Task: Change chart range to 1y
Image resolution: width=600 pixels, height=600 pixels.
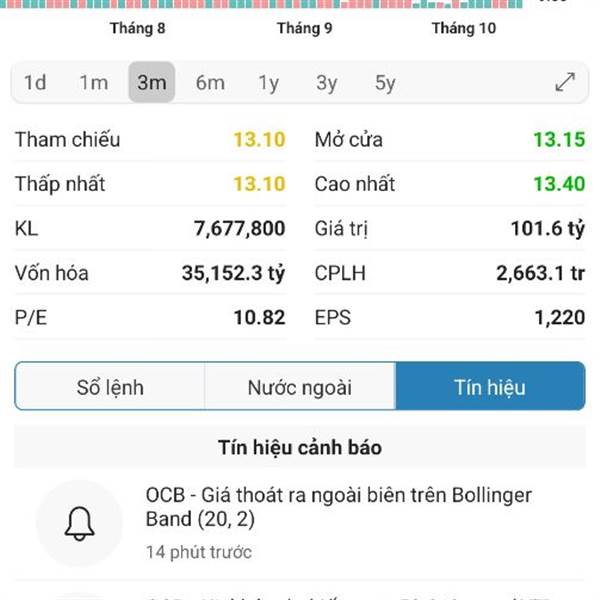Action: pos(268,83)
